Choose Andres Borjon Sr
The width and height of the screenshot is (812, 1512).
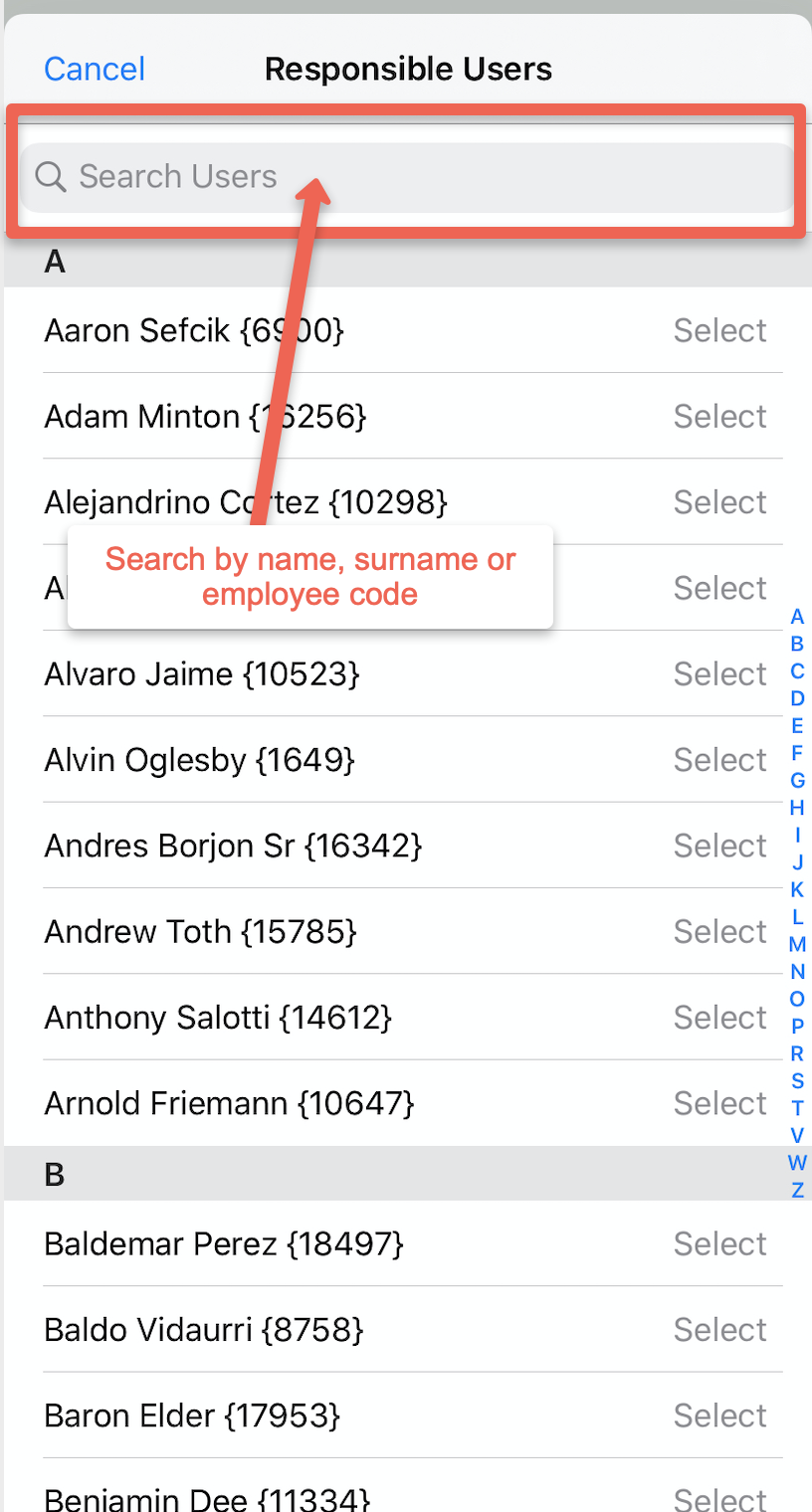coord(719,846)
